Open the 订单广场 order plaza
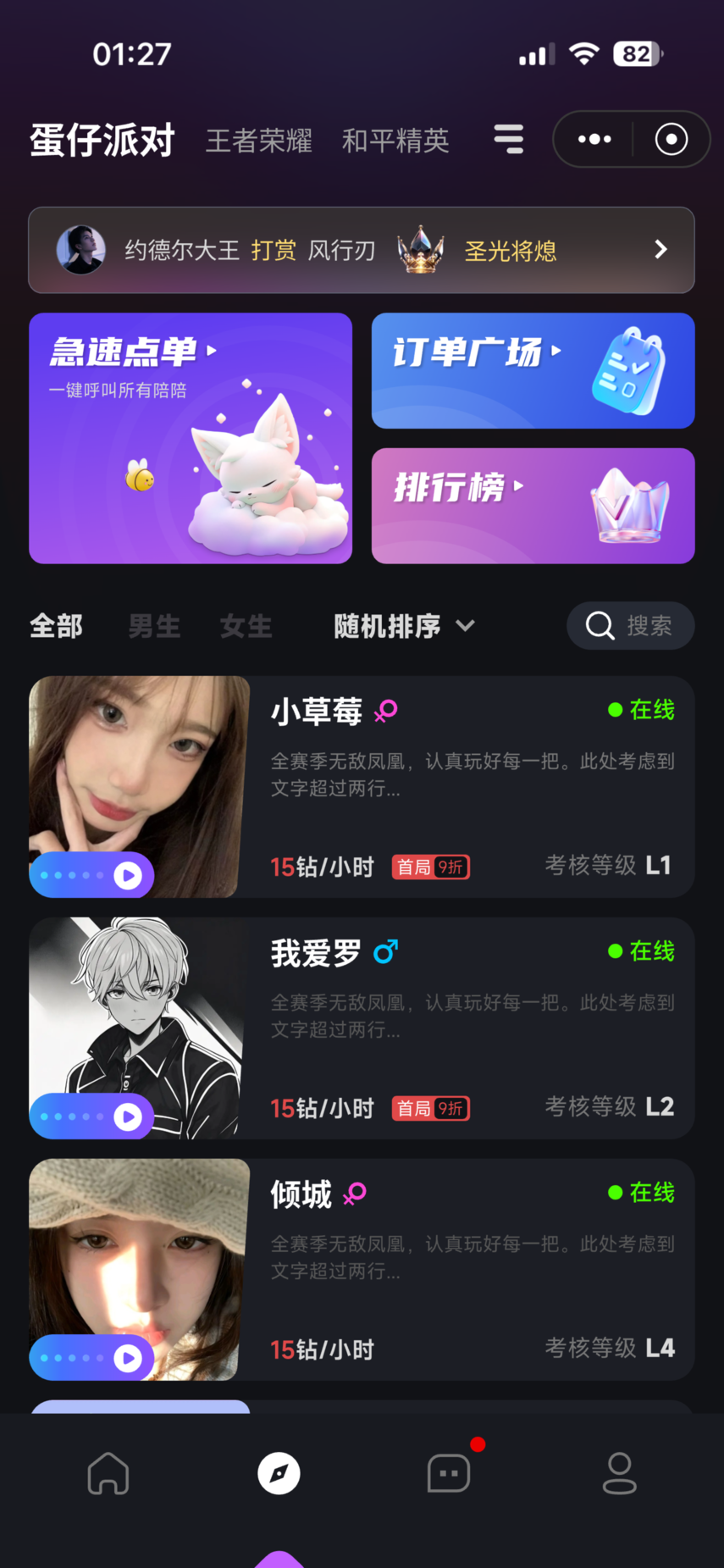This screenshot has height=1568, width=724. (x=532, y=370)
